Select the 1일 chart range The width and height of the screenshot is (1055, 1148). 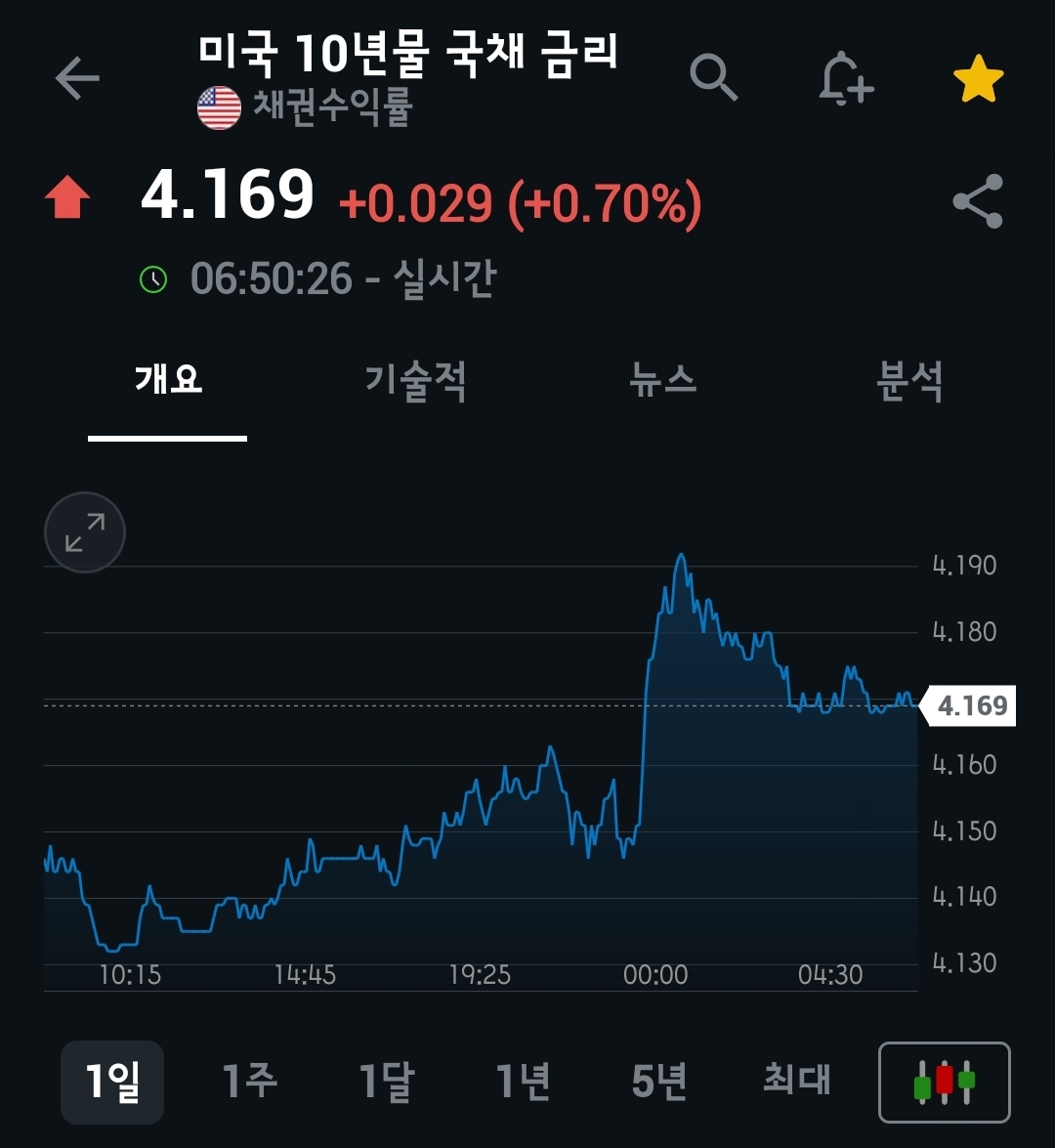(x=112, y=1082)
